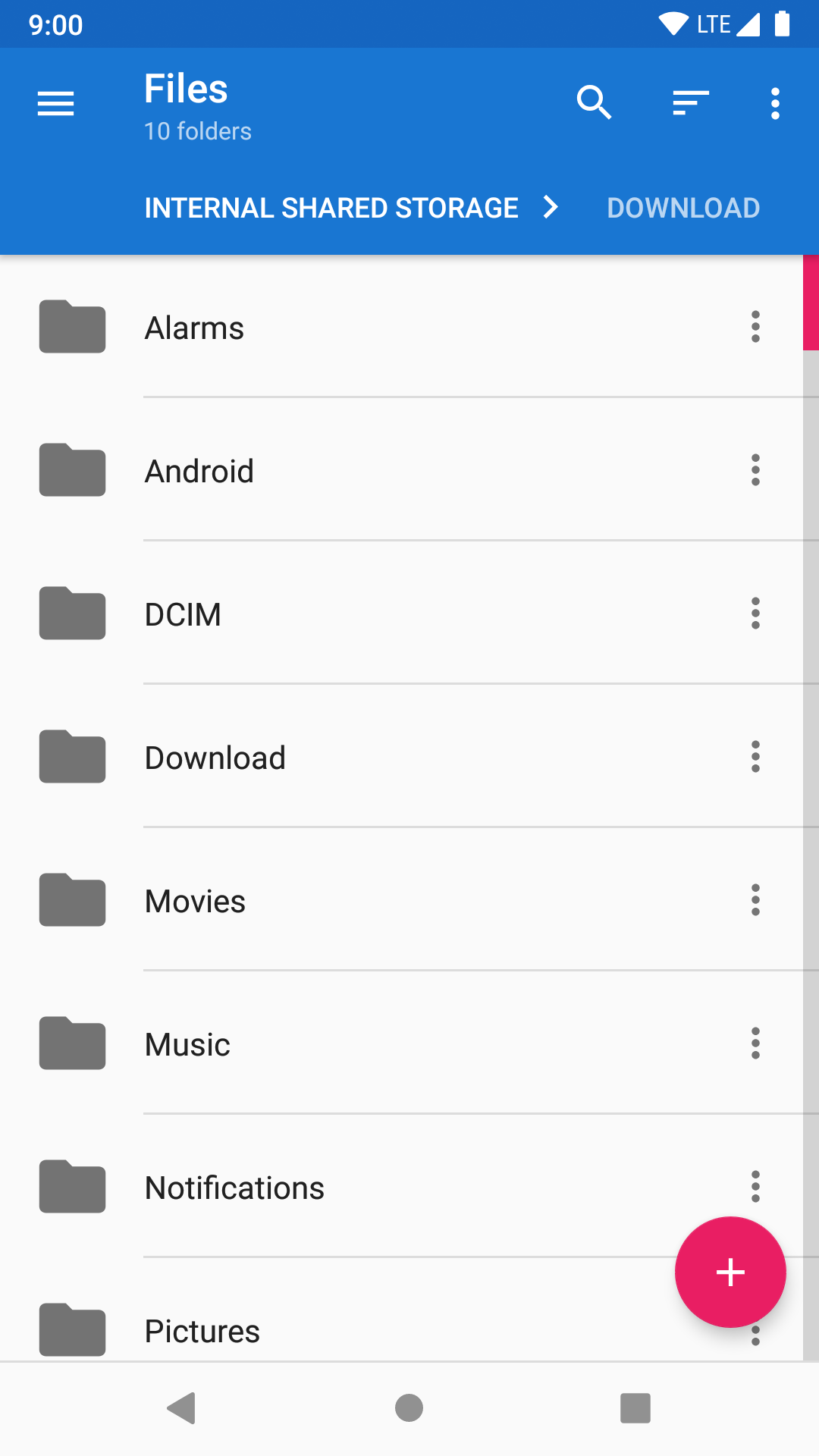Create a new item with the plus button
This screenshot has width=819, height=1456.
pos(730,1272)
